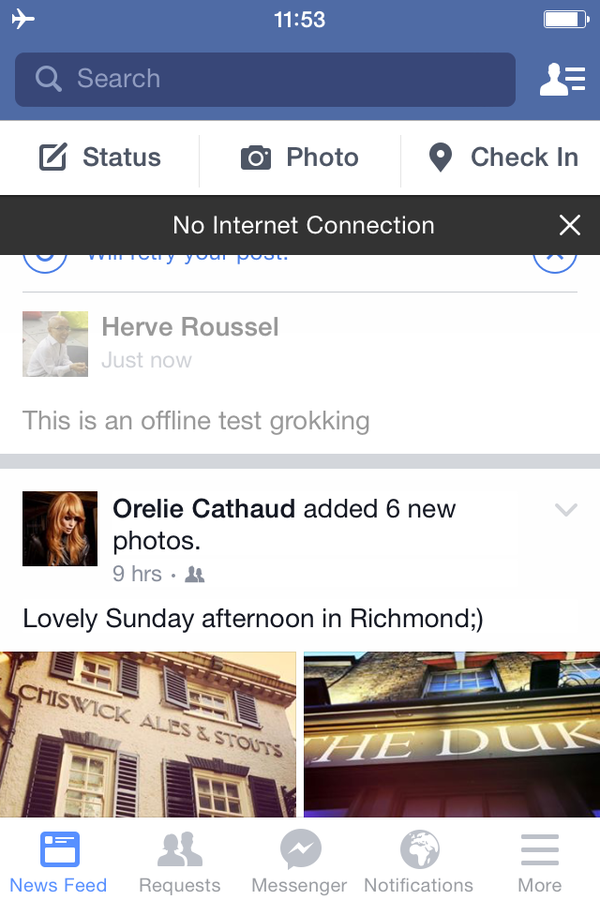
Task: Select the More tab
Action: pyautogui.click(x=539, y=862)
